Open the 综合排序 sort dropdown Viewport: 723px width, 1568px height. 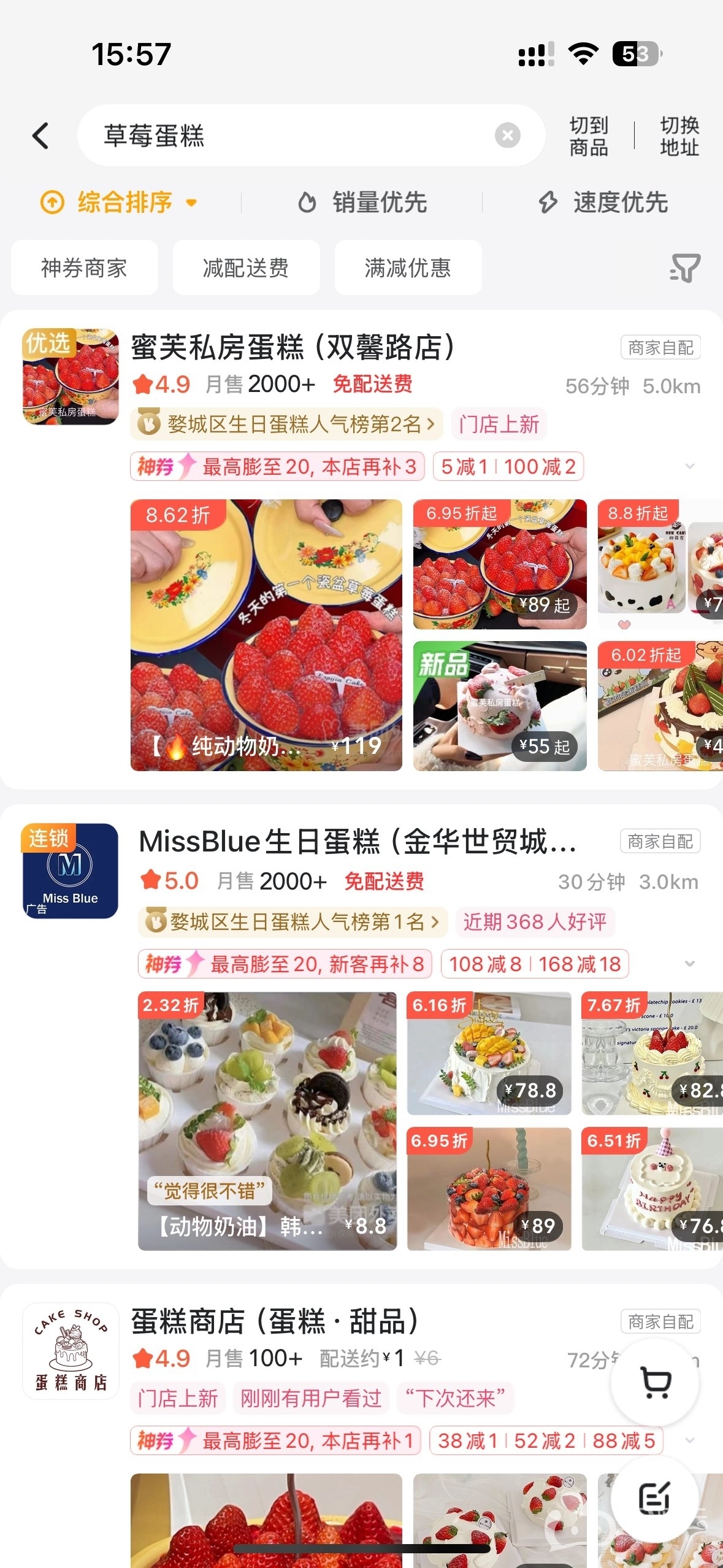(120, 202)
